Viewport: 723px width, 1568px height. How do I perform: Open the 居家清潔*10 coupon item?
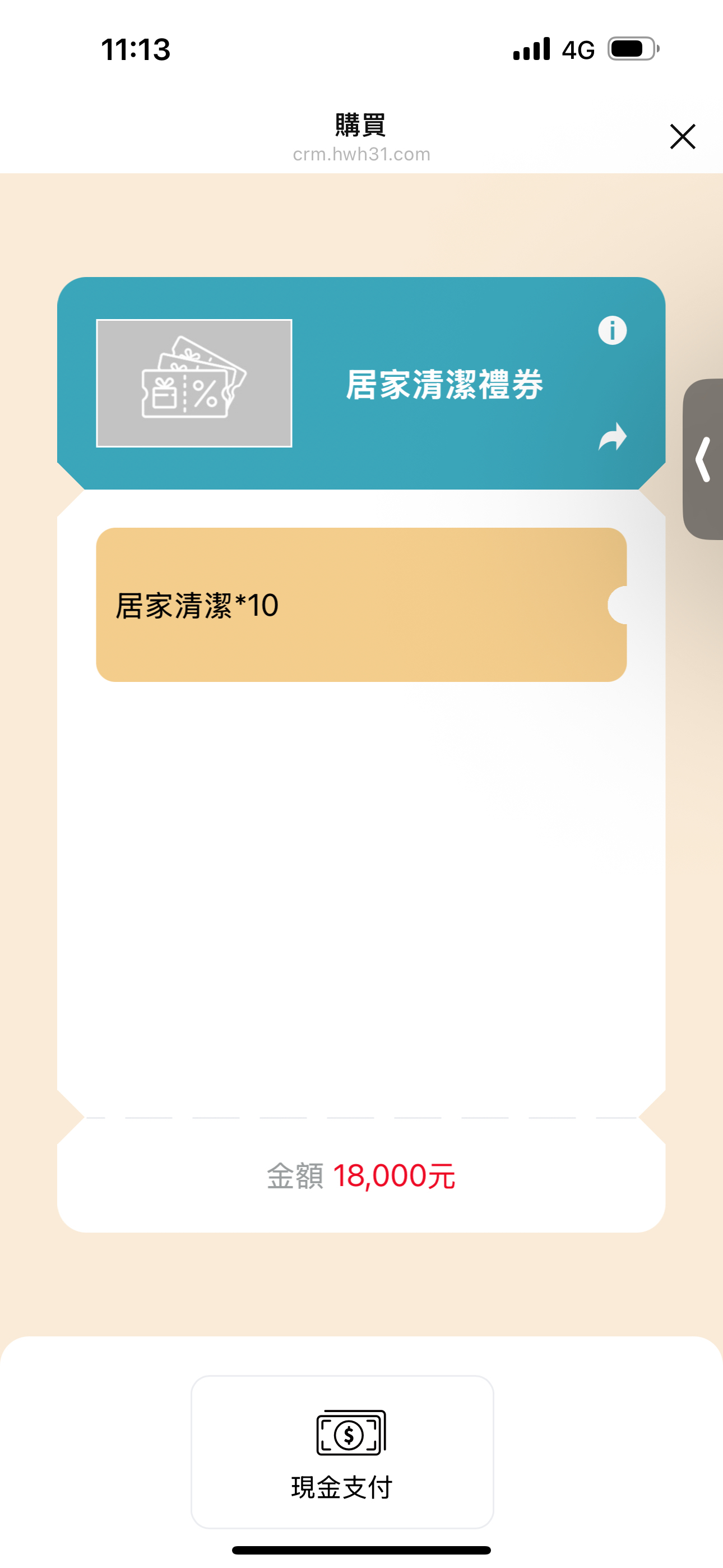361,605
